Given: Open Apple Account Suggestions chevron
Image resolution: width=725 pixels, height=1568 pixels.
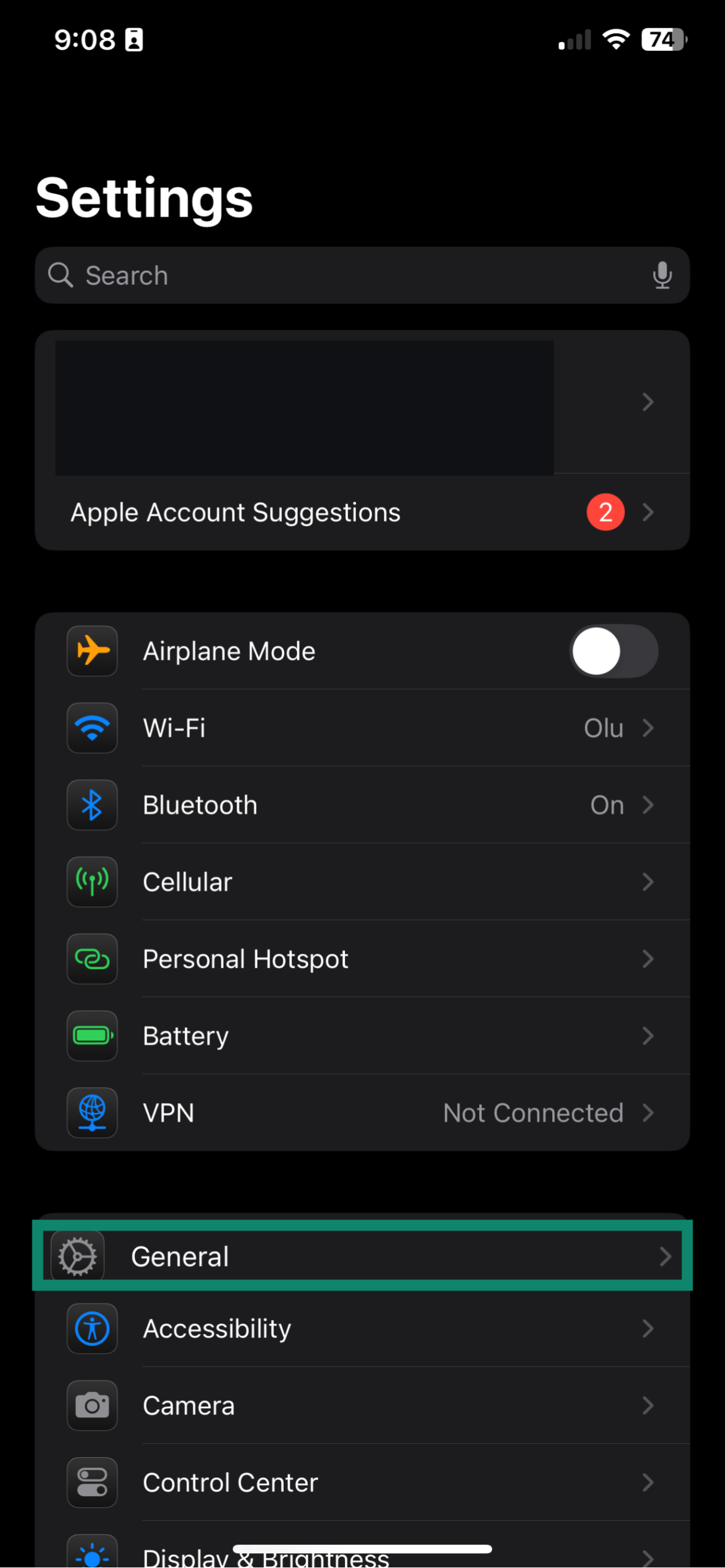Looking at the screenshot, I should click(648, 512).
